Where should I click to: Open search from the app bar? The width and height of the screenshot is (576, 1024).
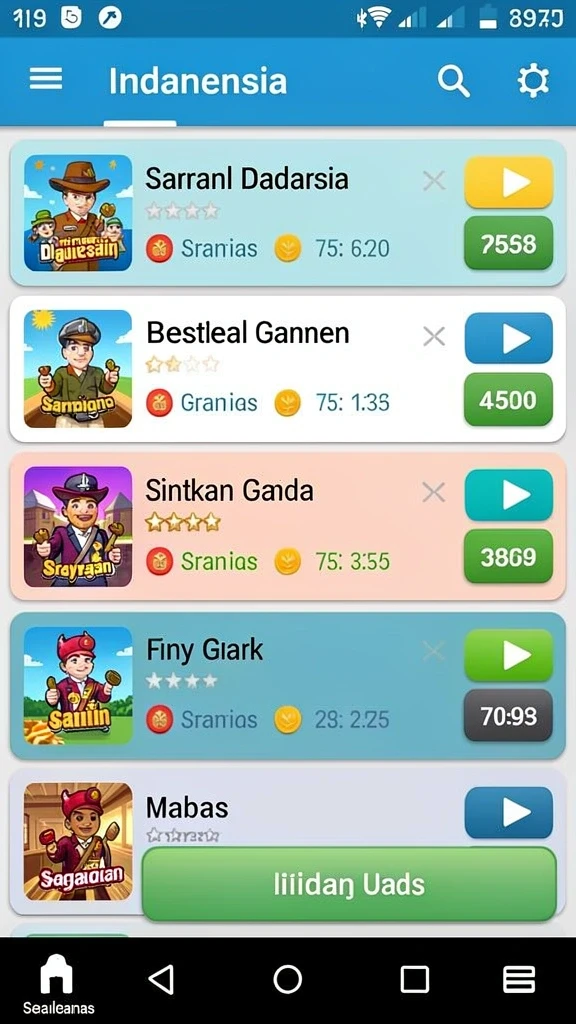tap(453, 82)
